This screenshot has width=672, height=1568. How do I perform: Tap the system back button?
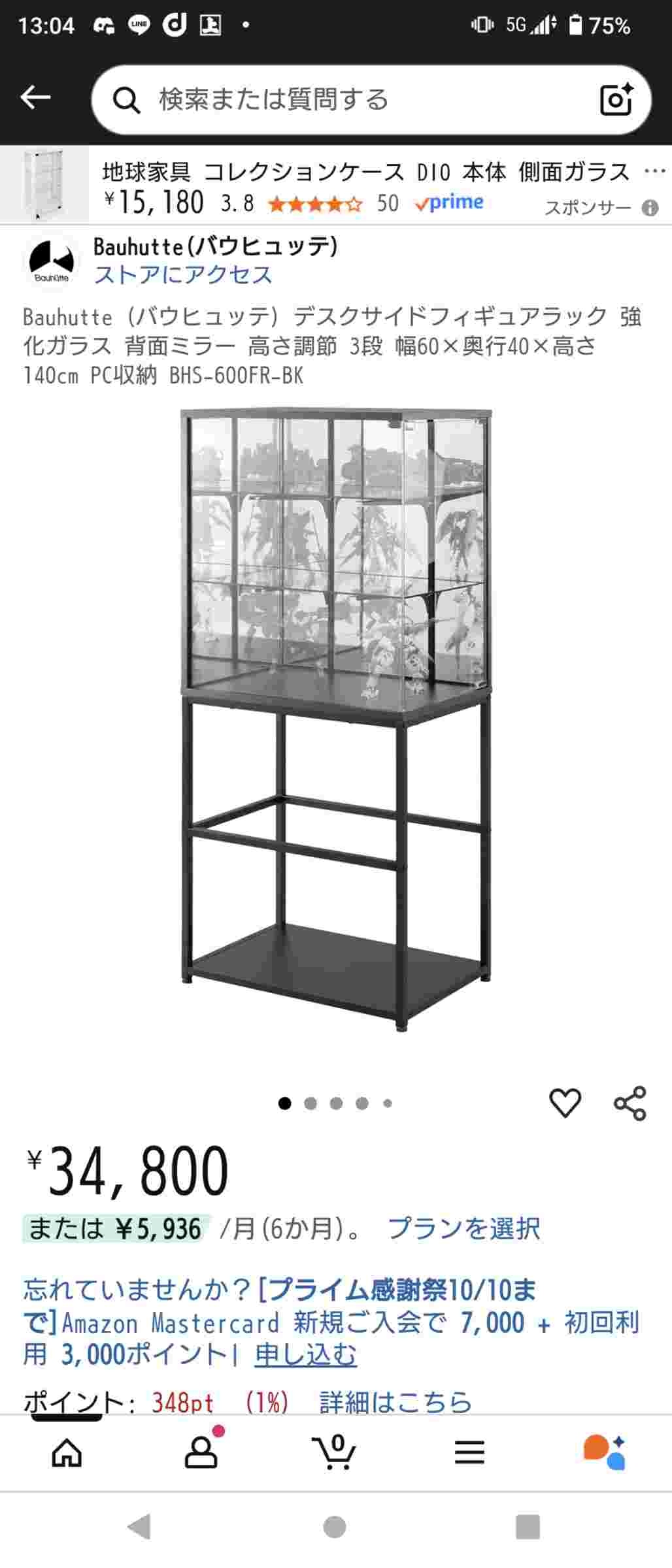(140, 1527)
